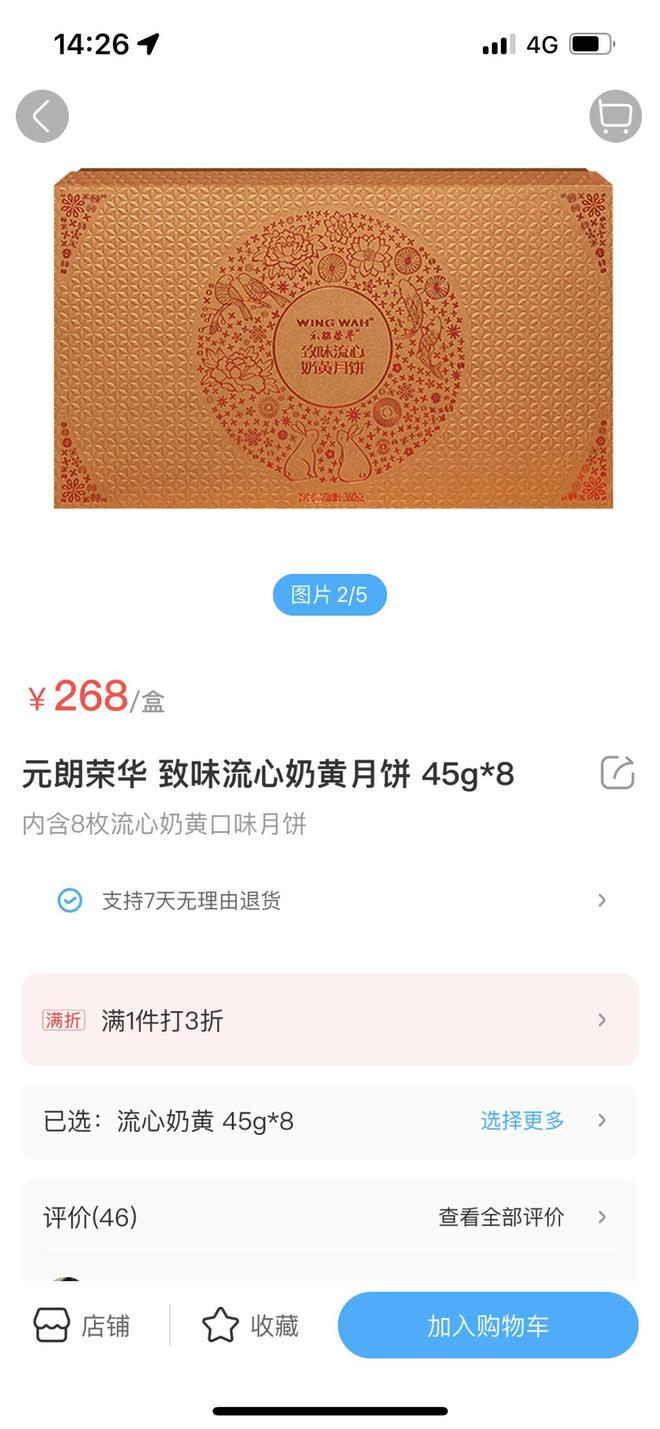Tap 加入购物车 to add to cart
Viewport: 660px width, 1429px height.
[488, 1326]
